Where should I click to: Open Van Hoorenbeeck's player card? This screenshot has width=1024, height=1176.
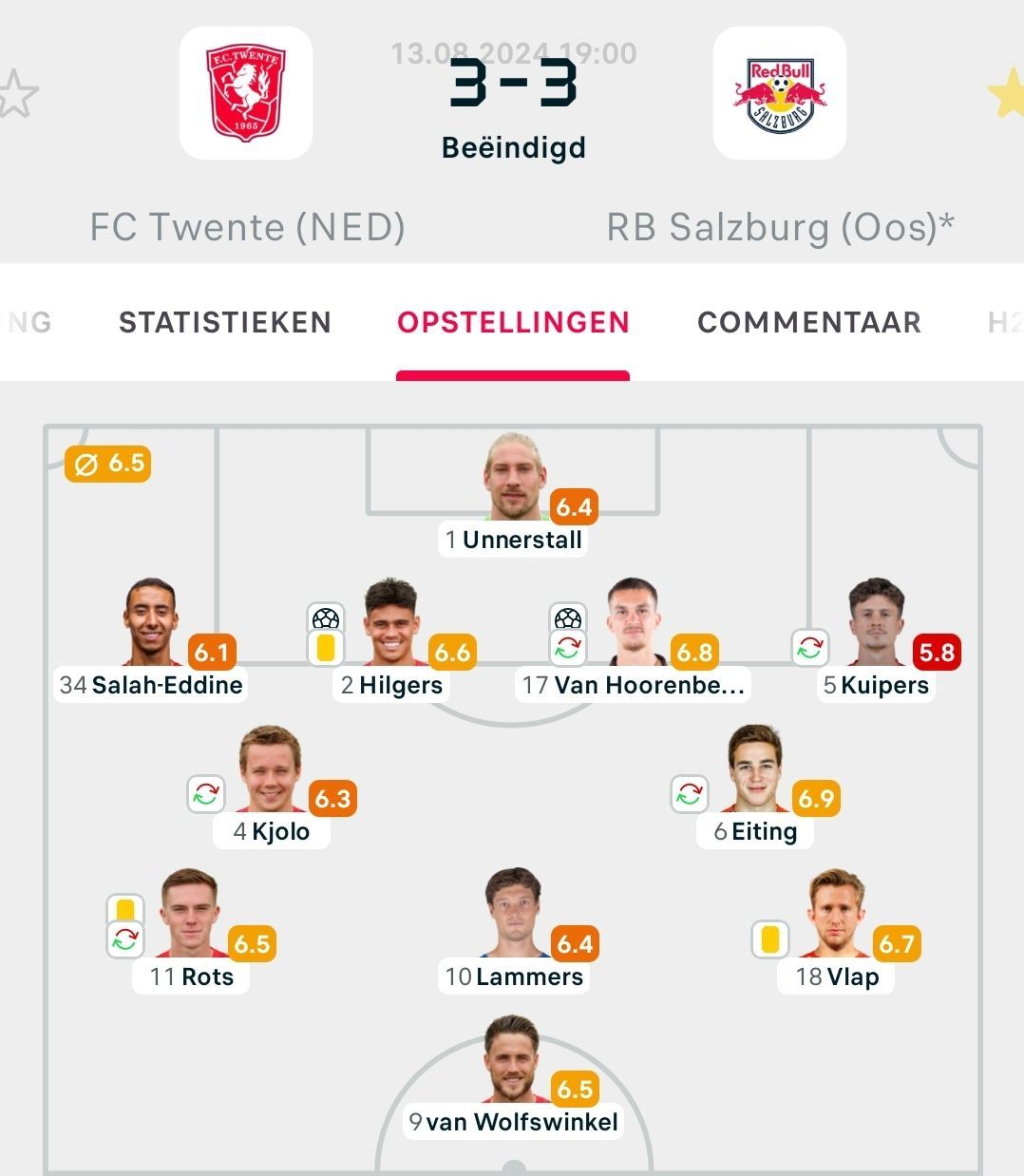click(x=633, y=625)
